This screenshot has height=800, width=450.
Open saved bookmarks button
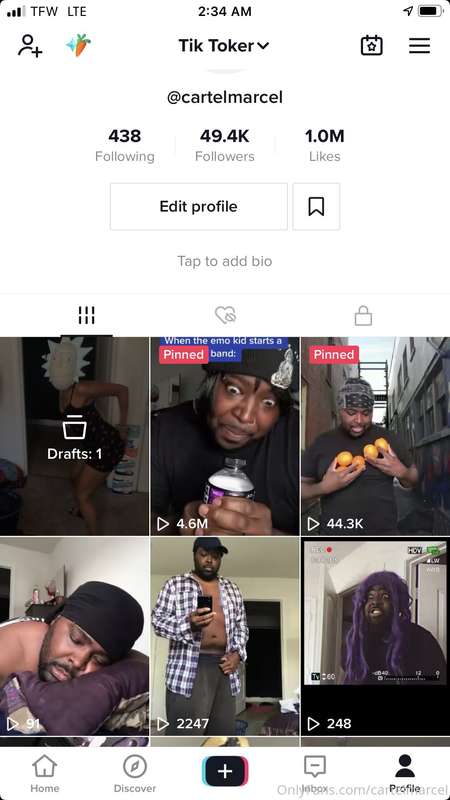[316, 207]
